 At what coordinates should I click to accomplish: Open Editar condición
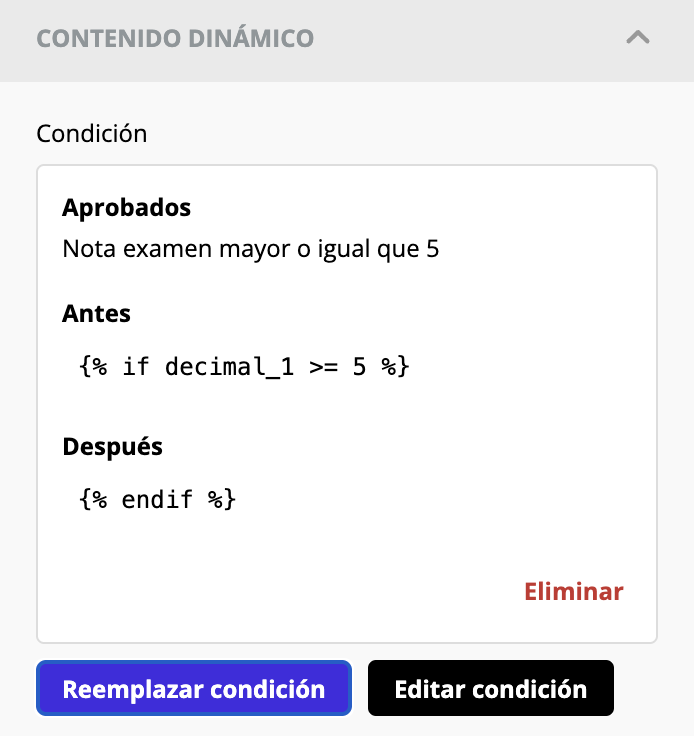point(490,688)
